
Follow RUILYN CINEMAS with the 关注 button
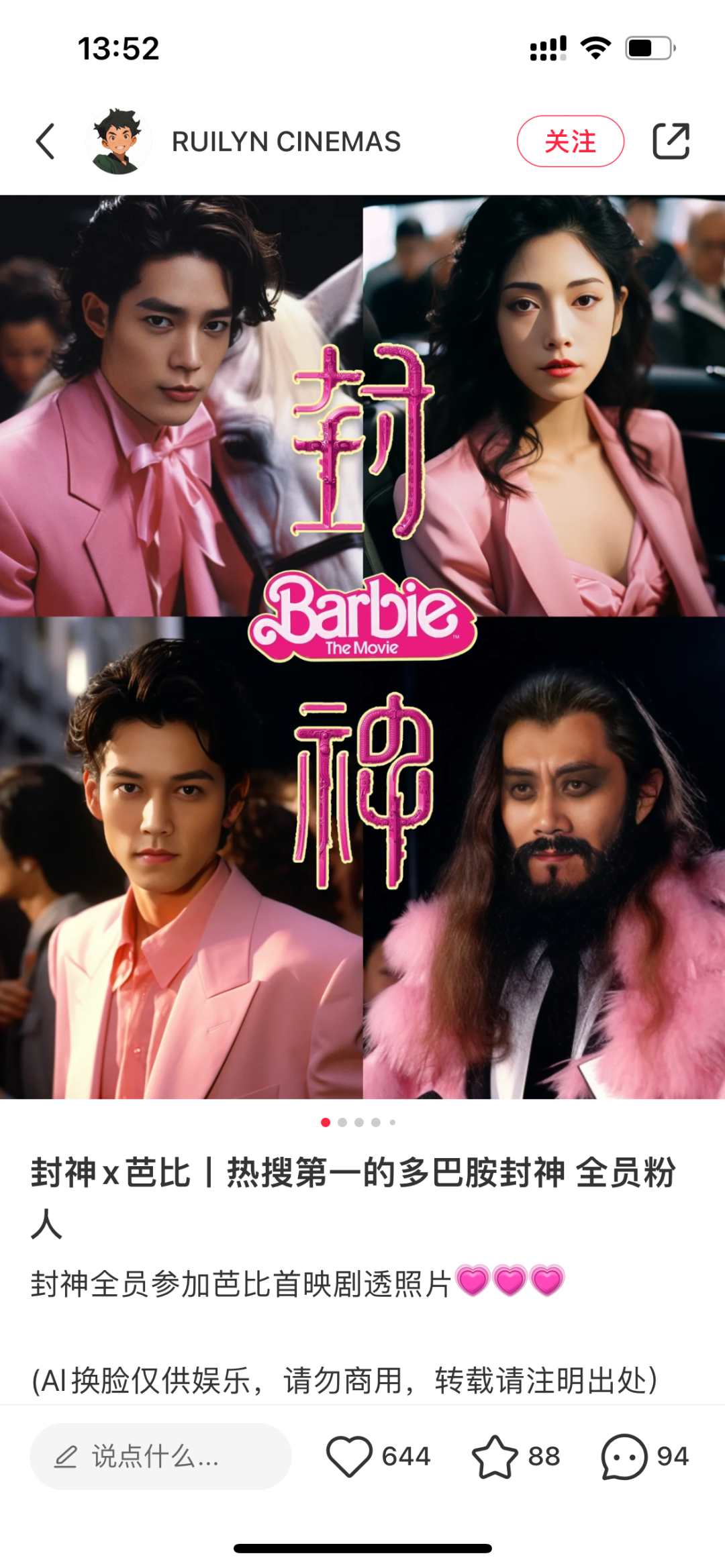(570, 142)
